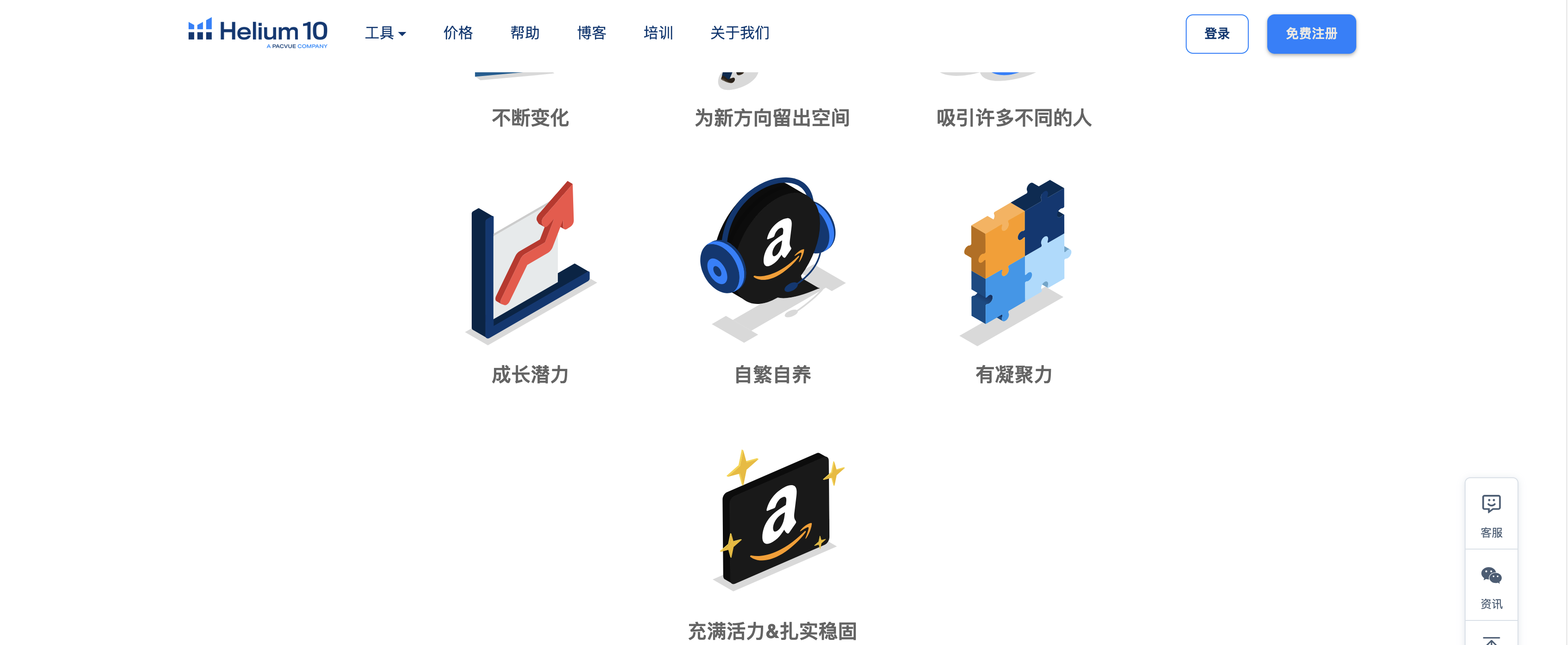
Task: Expand the 工具 dropdown menu
Action: (x=385, y=33)
